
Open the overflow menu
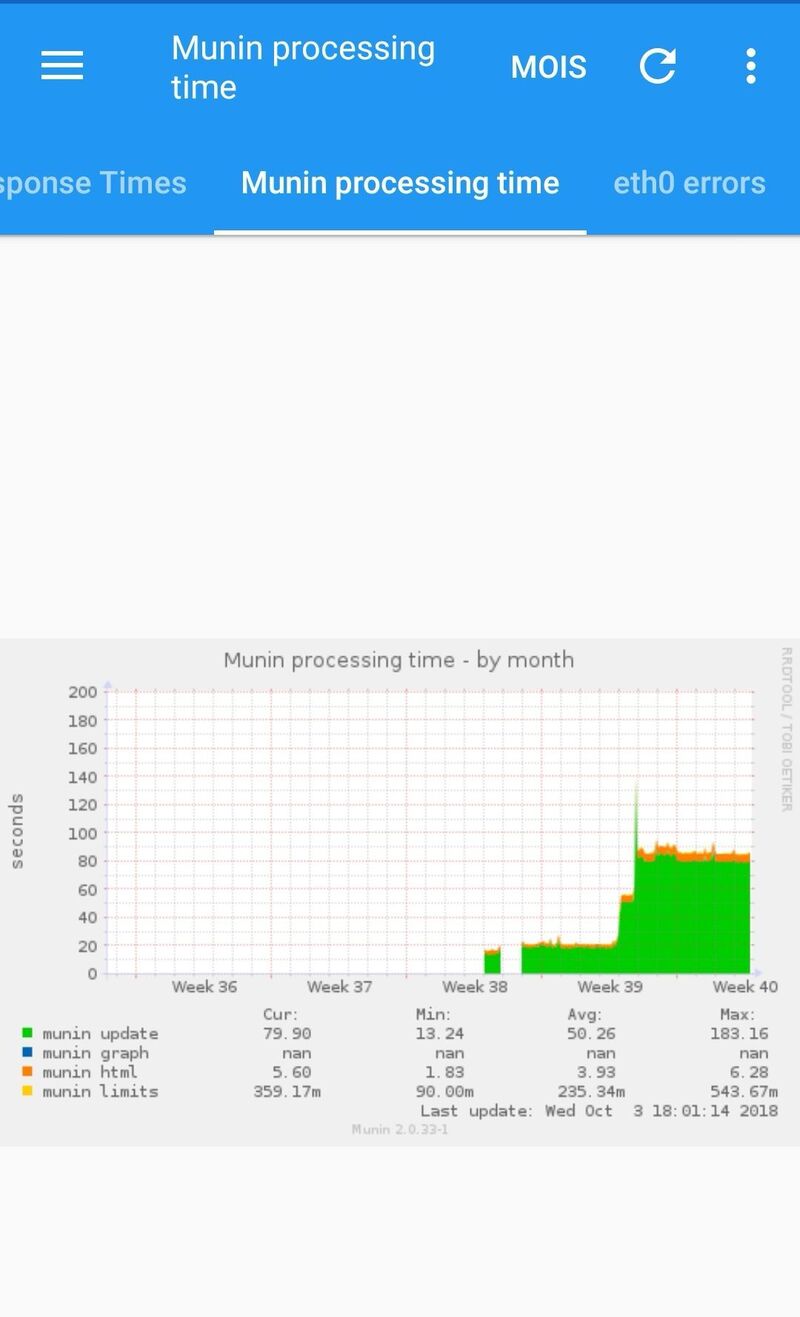click(x=750, y=67)
